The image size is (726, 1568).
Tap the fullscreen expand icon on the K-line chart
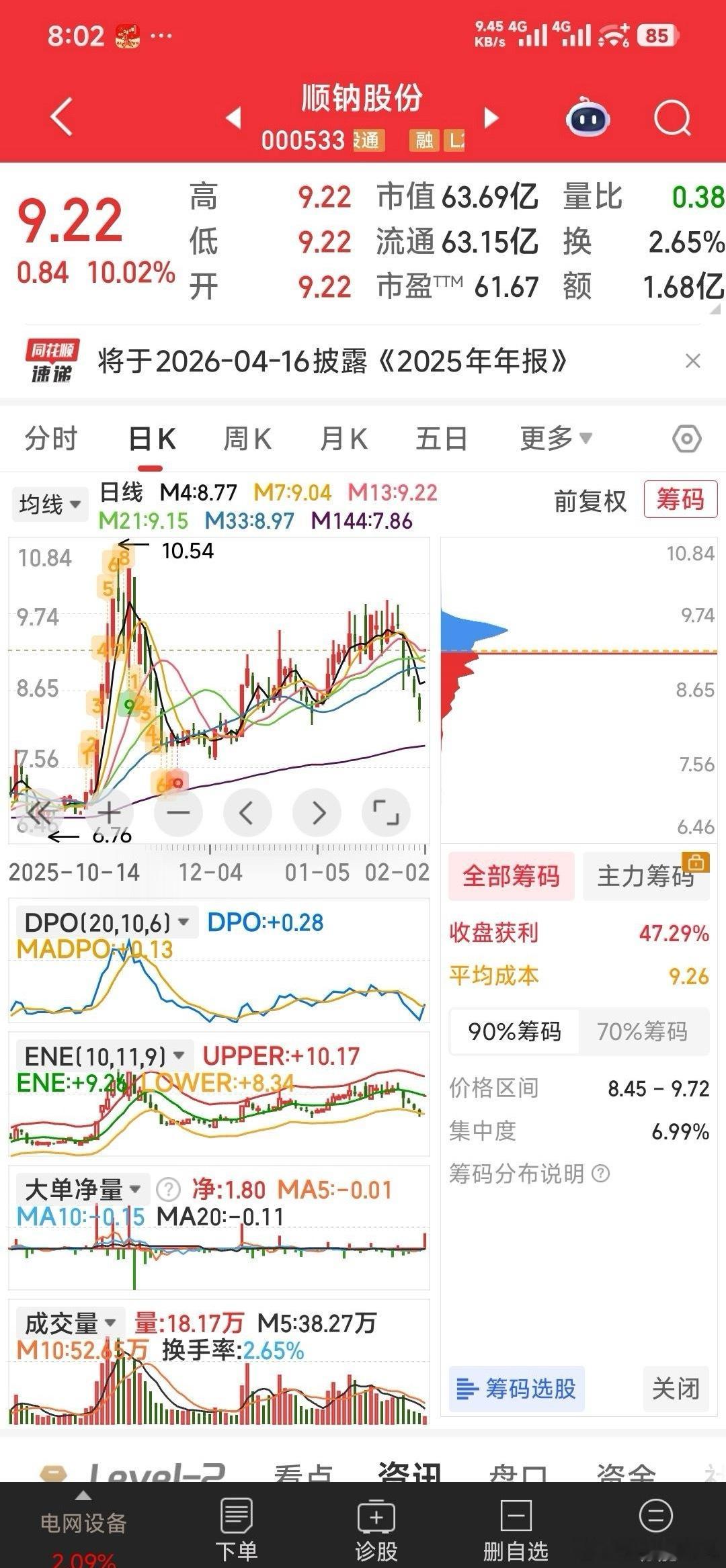click(x=387, y=812)
